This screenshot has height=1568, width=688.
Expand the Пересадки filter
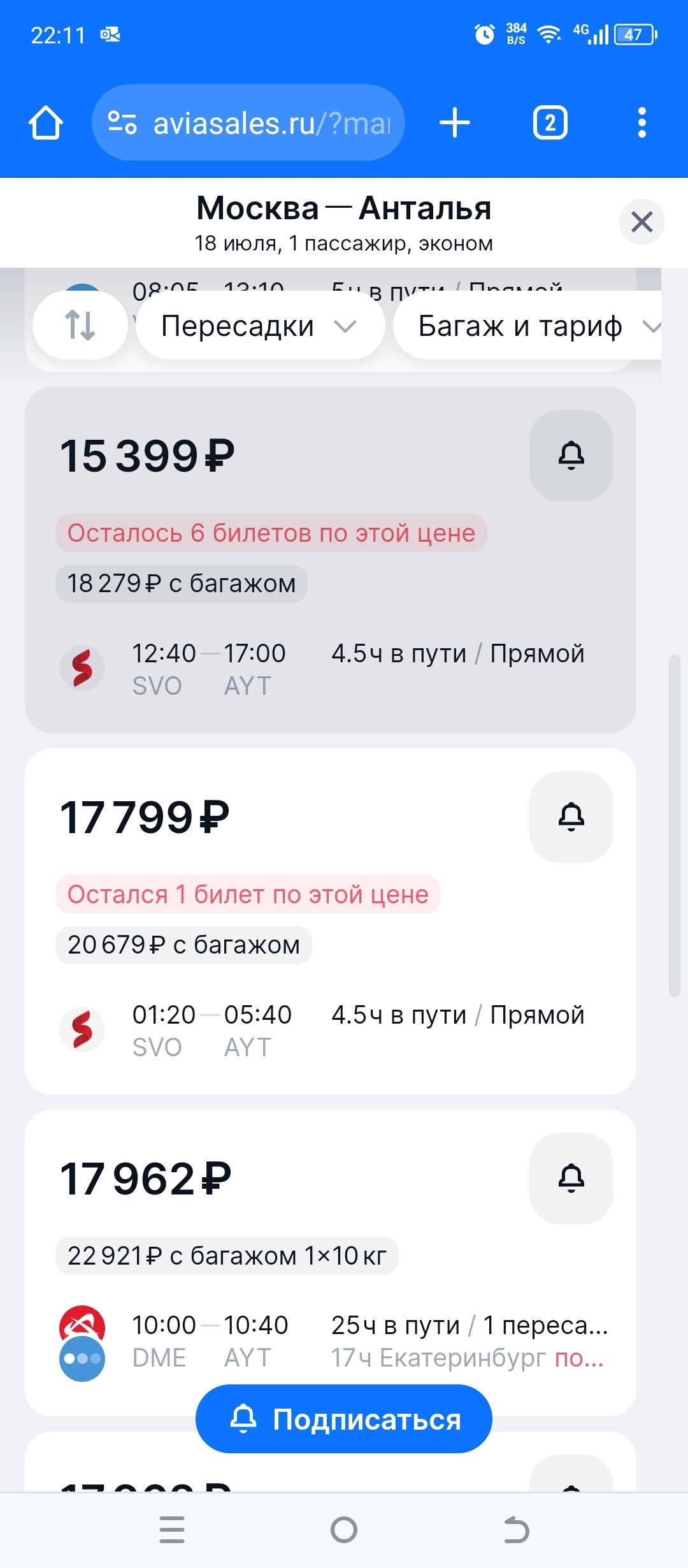260,326
